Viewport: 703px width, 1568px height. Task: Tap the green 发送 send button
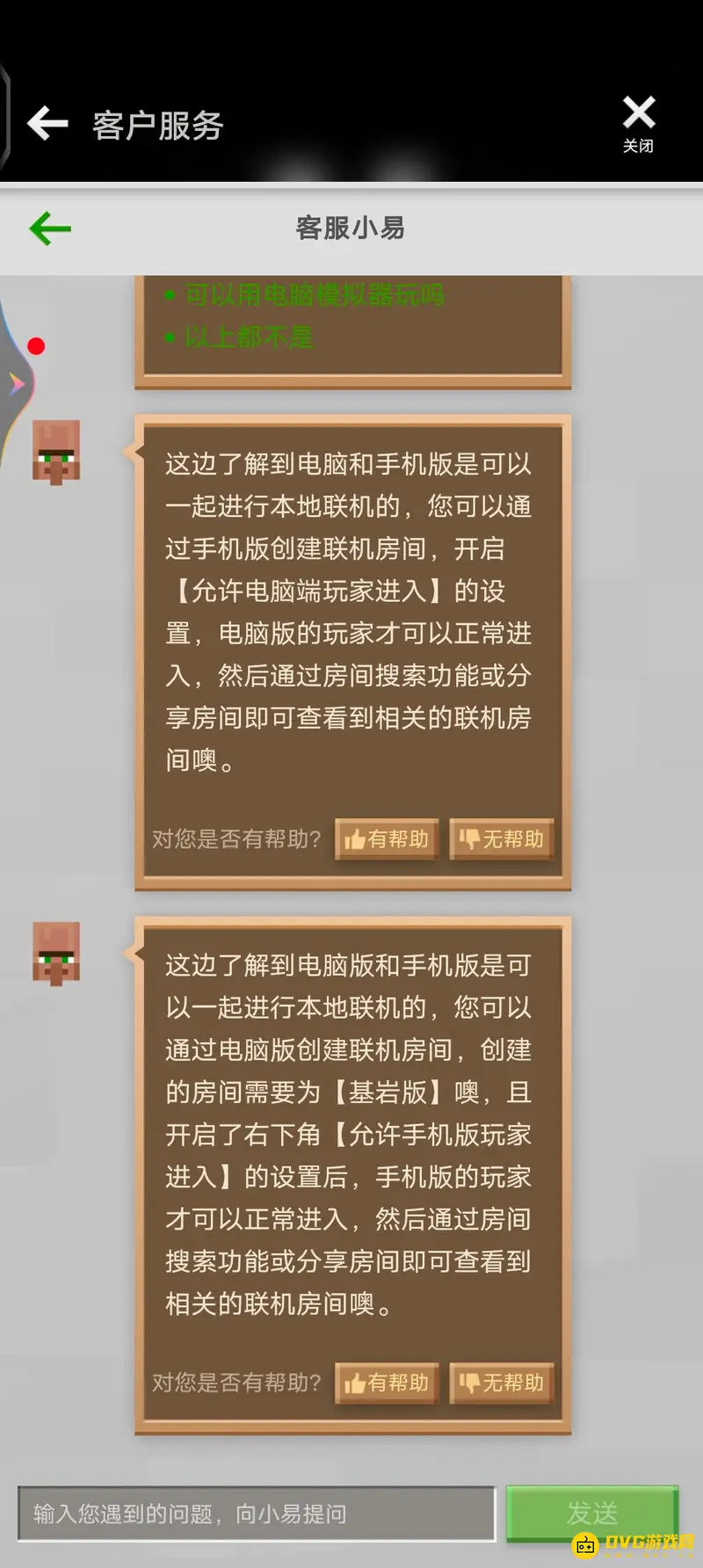[x=591, y=1513]
